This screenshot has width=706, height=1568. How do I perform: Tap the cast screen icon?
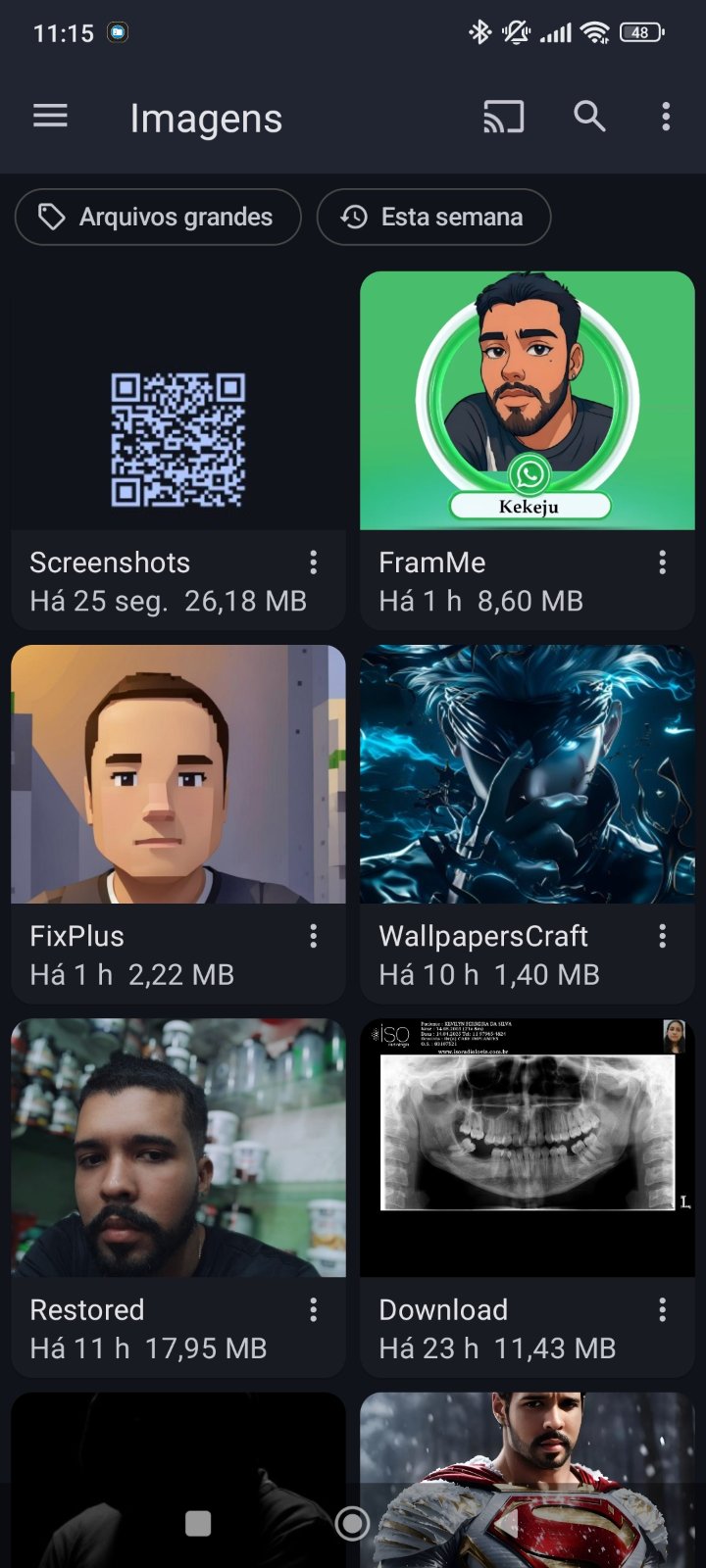[503, 117]
